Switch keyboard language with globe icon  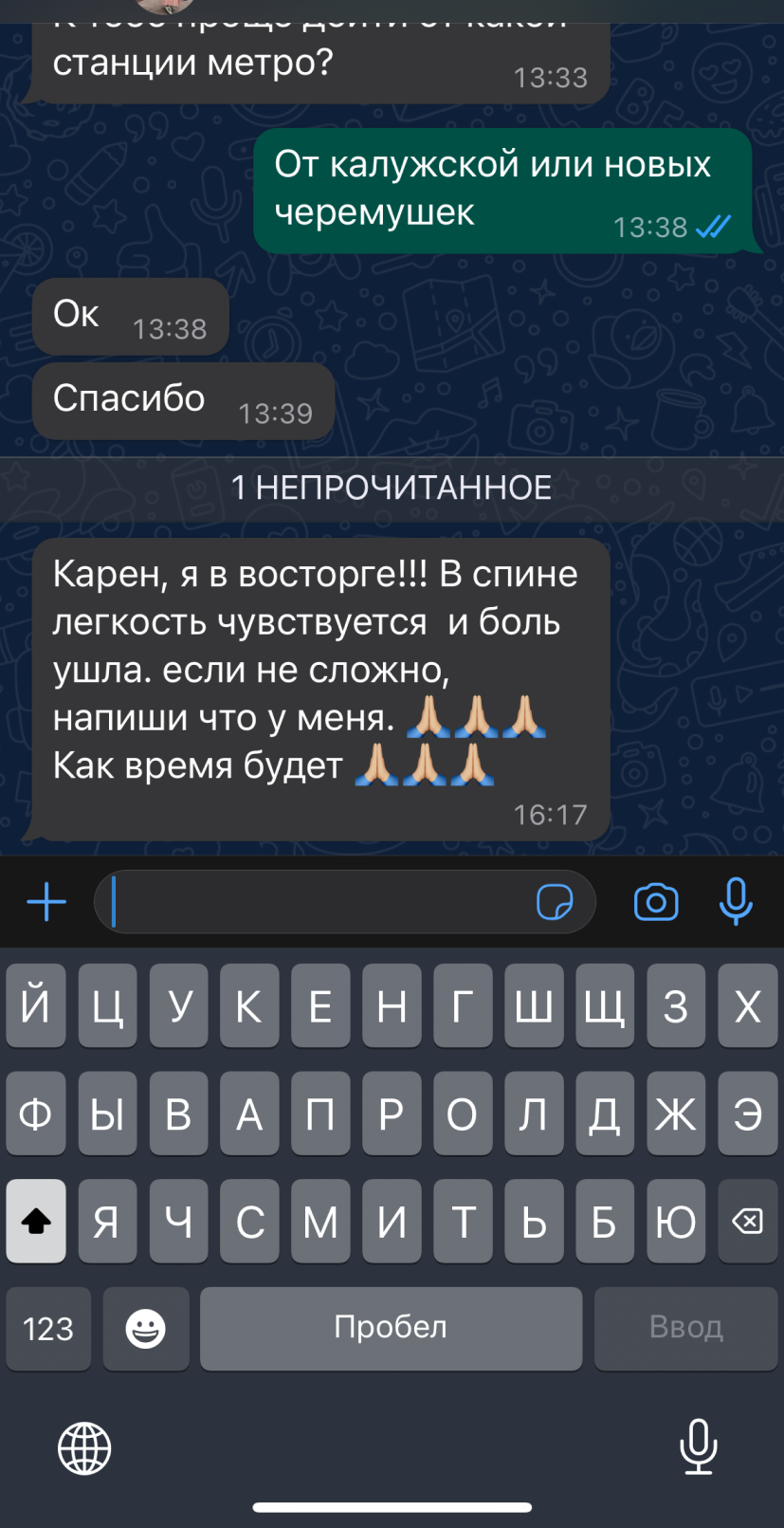coord(84,1448)
